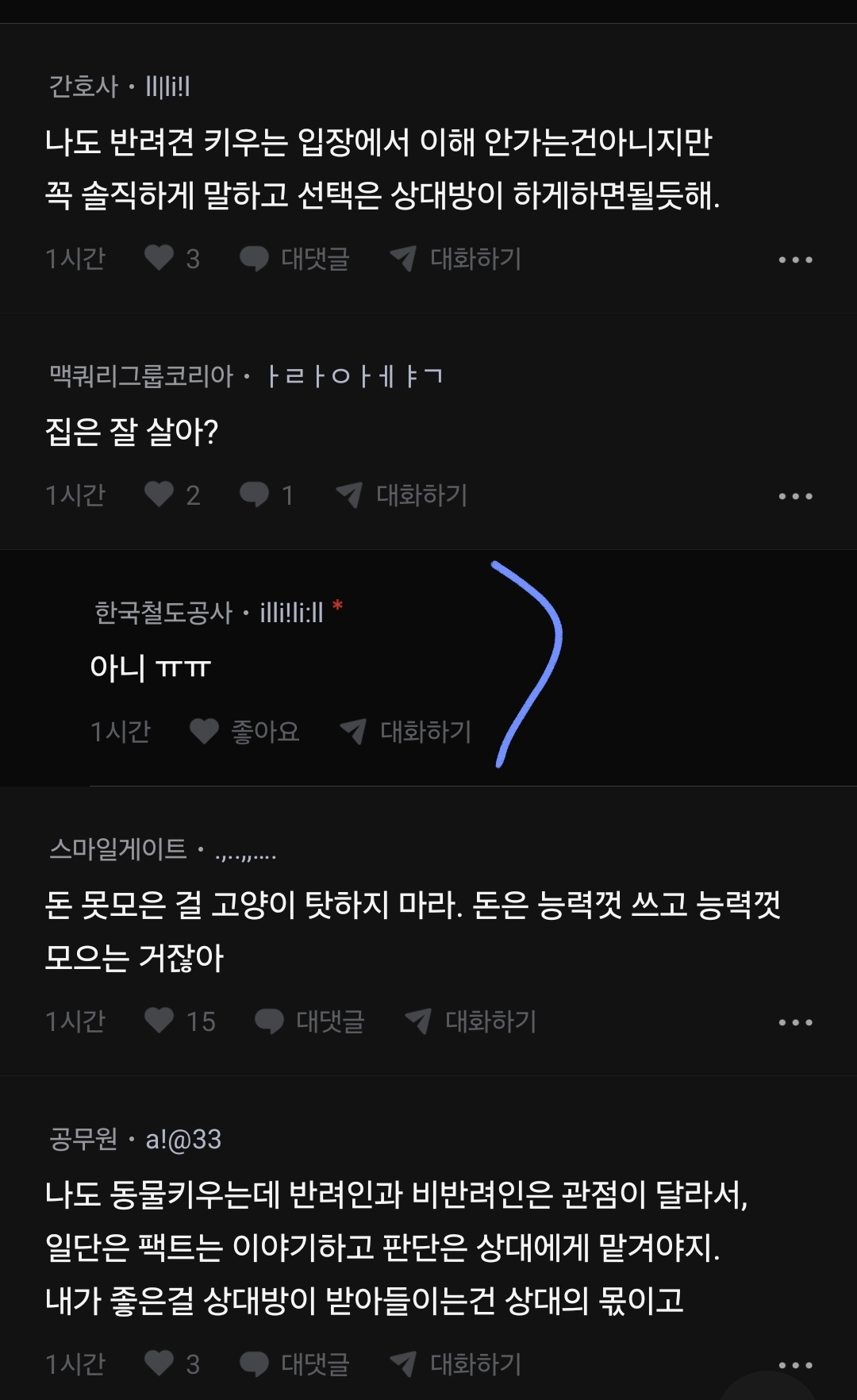View the reply under 맥쿼리그룹코리아 comment
The width and height of the screenshot is (857, 1400).
pos(267,494)
